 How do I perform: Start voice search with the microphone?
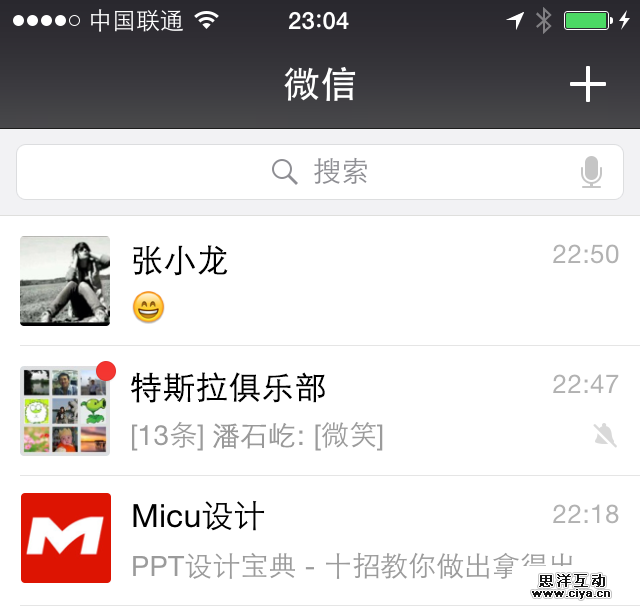(x=591, y=173)
